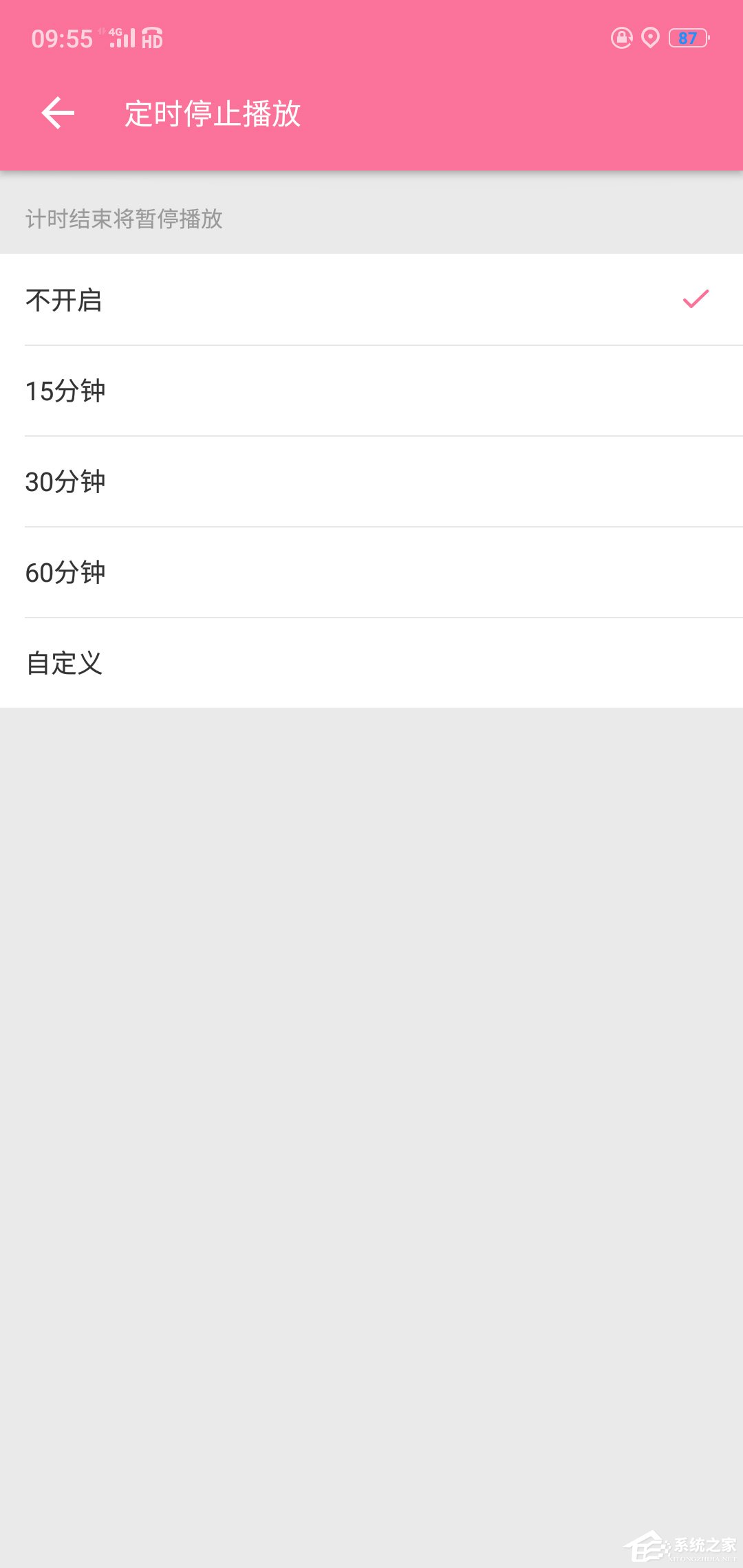Image resolution: width=743 pixels, height=1568 pixels.
Task: Tap the clock showing 09:55
Action: 61,38
